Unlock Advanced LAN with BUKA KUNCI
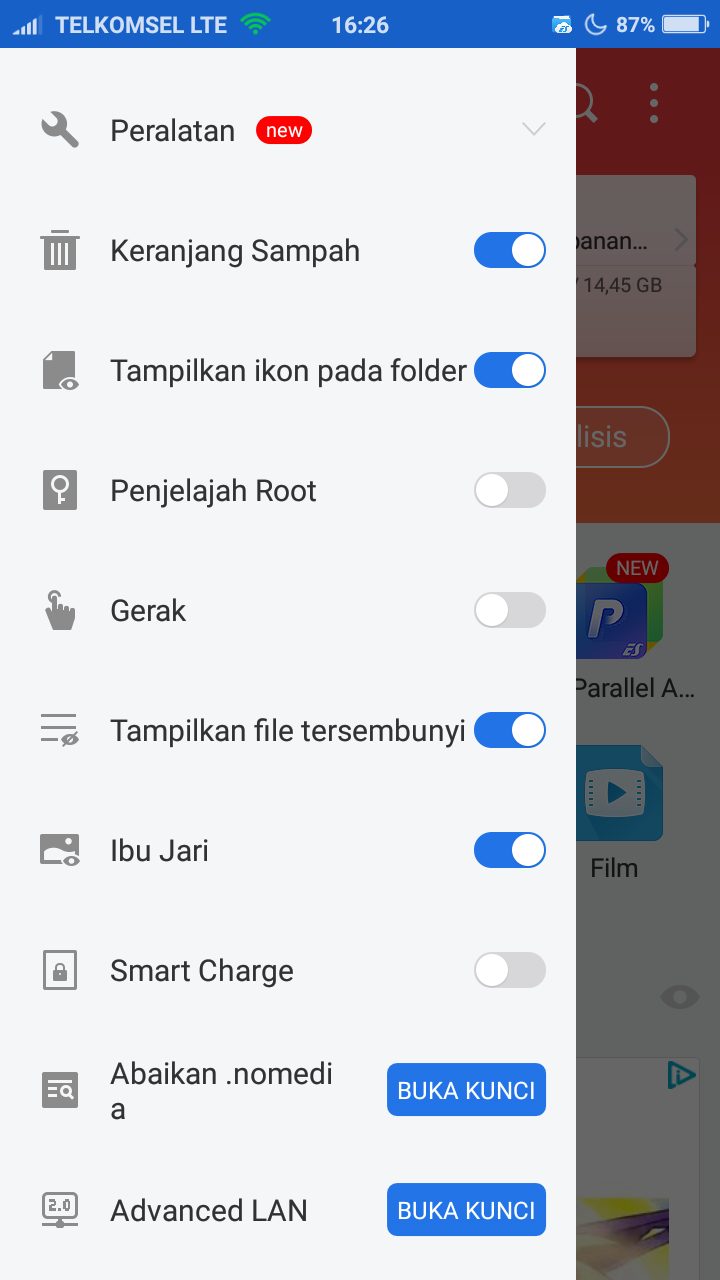This screenshot has width=720, height=1280. coord(466,1211)
